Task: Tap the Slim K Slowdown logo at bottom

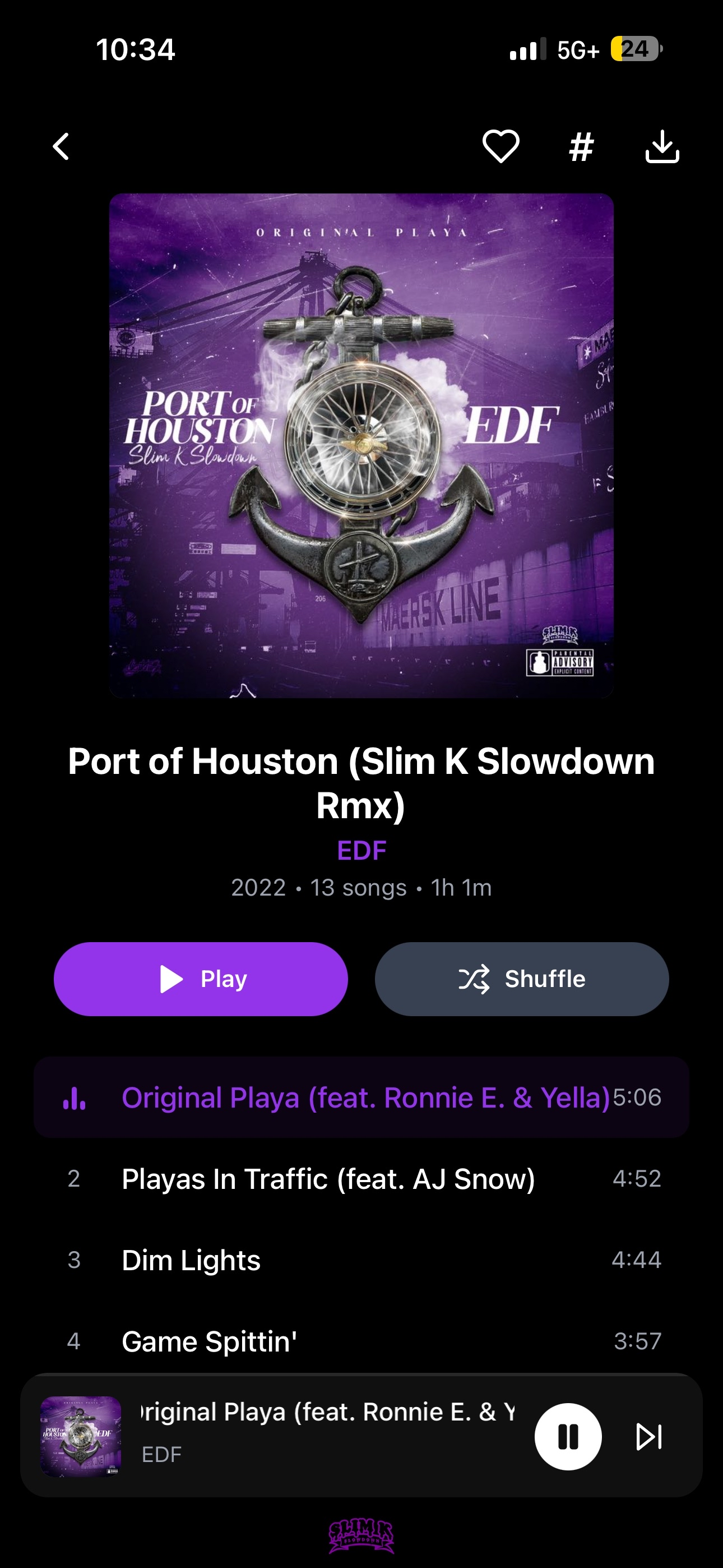Action: coord(361,1535)
